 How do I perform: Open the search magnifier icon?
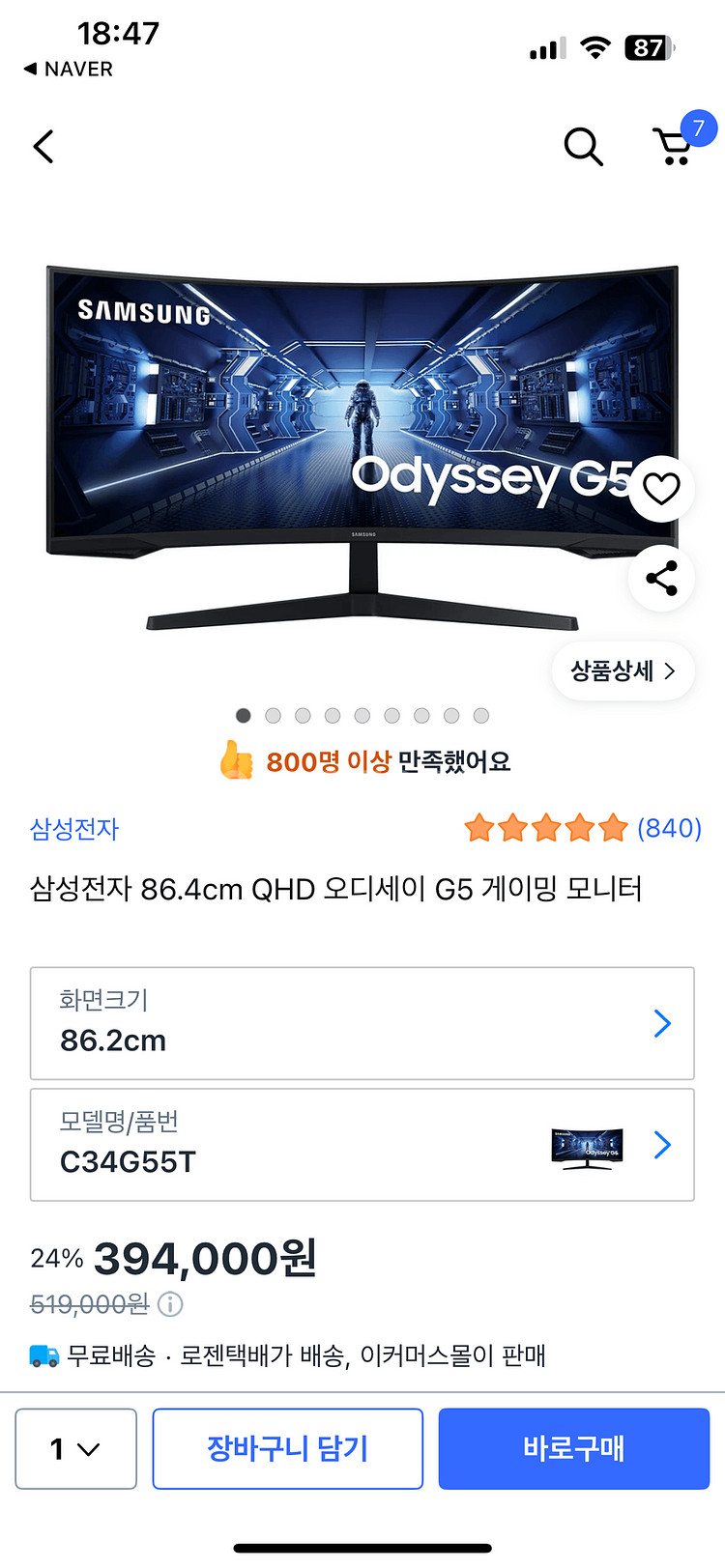(583, 147)
